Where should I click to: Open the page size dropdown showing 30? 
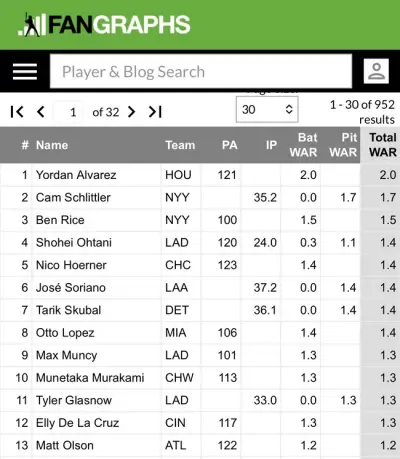267,109
